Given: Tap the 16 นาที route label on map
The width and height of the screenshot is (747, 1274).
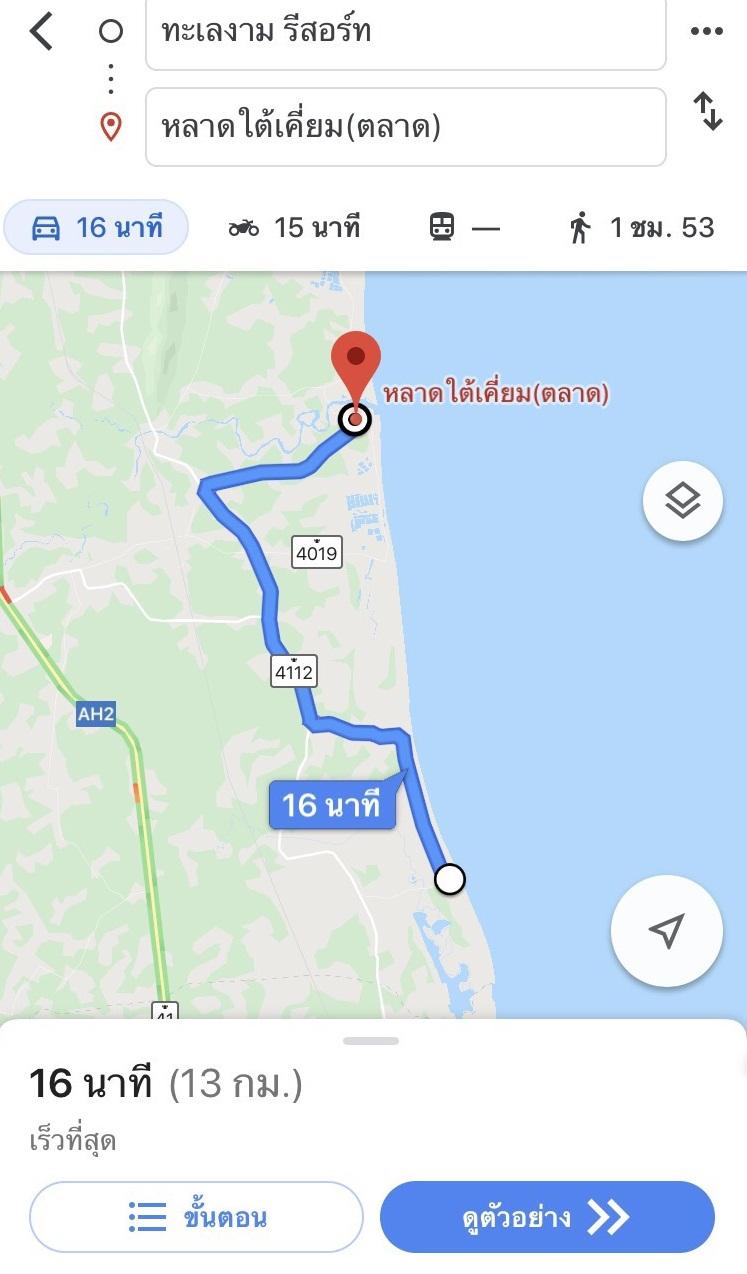Looking at the screenshot, I should (x=332, y=804).
